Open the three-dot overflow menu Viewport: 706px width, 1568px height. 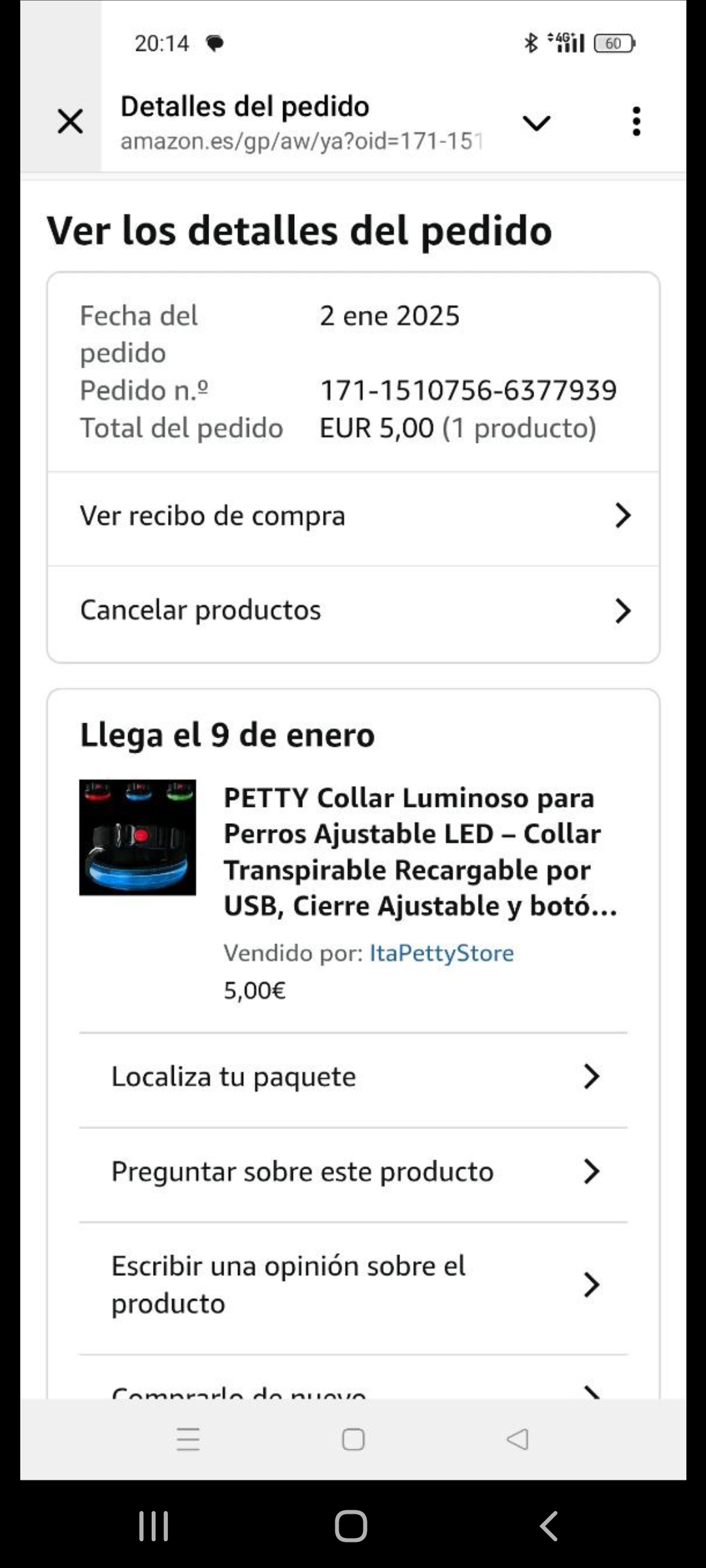(636, 122)
